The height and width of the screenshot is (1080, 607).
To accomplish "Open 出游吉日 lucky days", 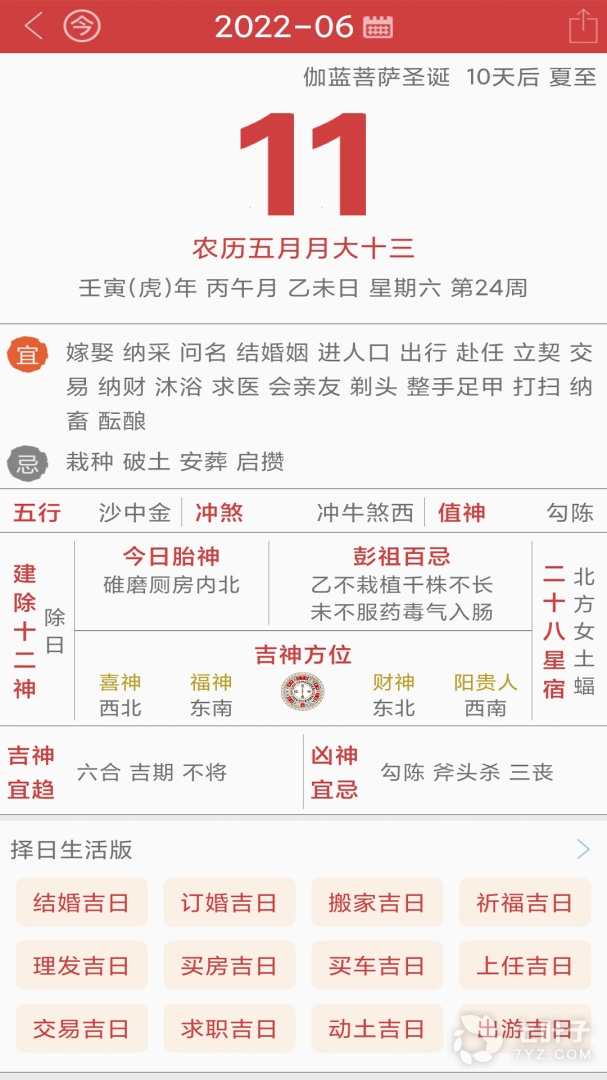I will coord(525,1029).
